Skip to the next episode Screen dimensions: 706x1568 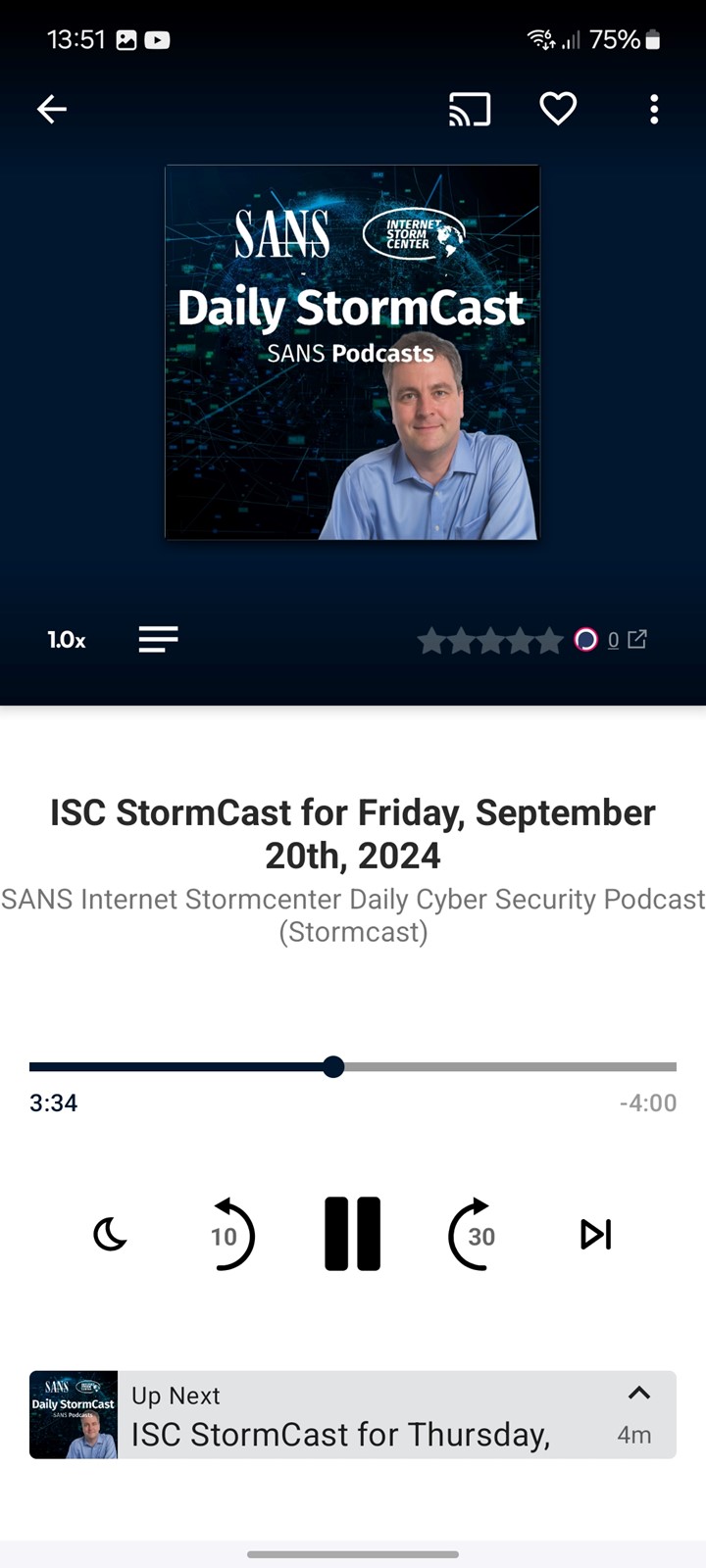pyautogui.click(x=595, y=1235)
